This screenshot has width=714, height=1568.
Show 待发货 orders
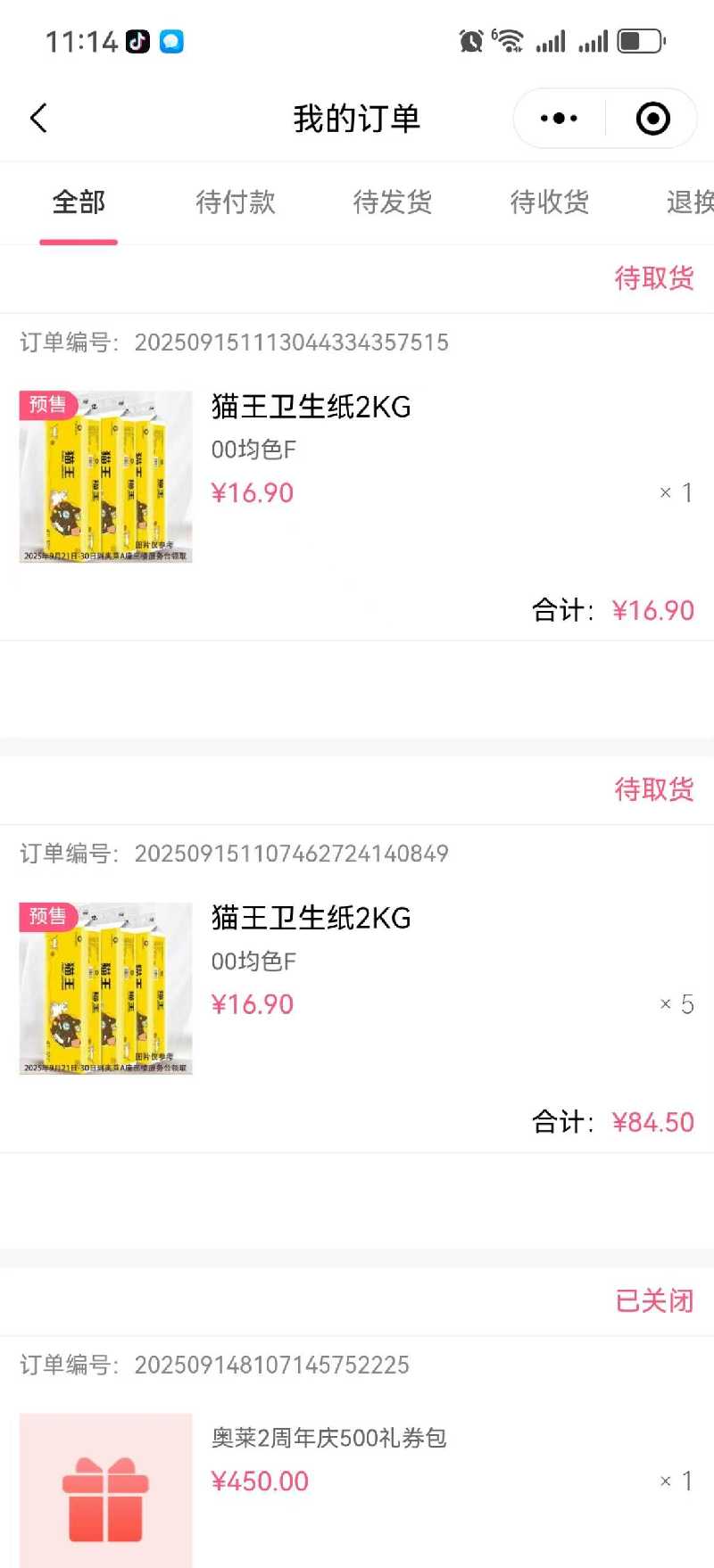393,202
